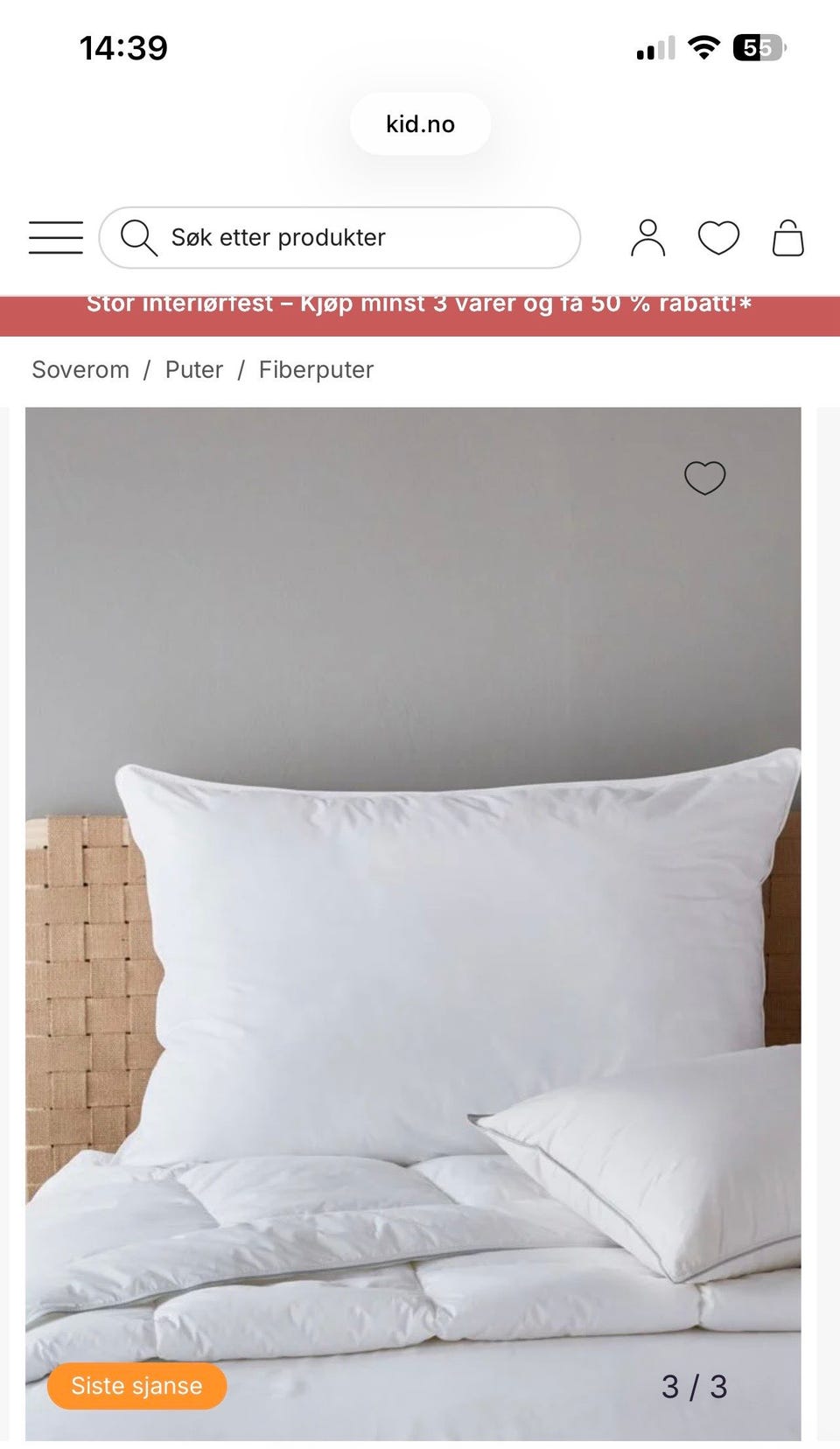
Task: Open the shopping bag
Action: pyautogui.click(x=787, y=237)
